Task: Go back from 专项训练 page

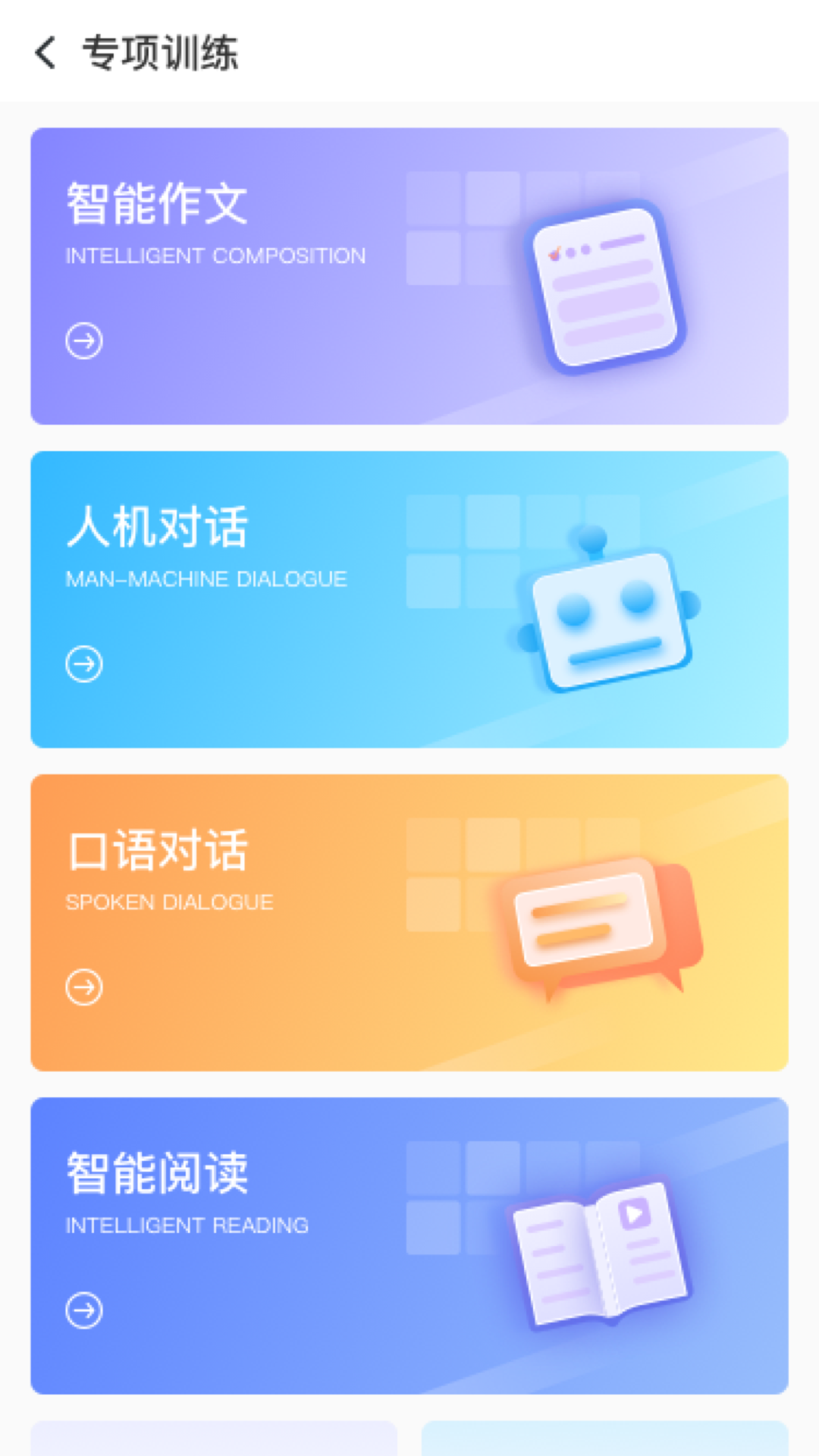Action: [45, 53]
